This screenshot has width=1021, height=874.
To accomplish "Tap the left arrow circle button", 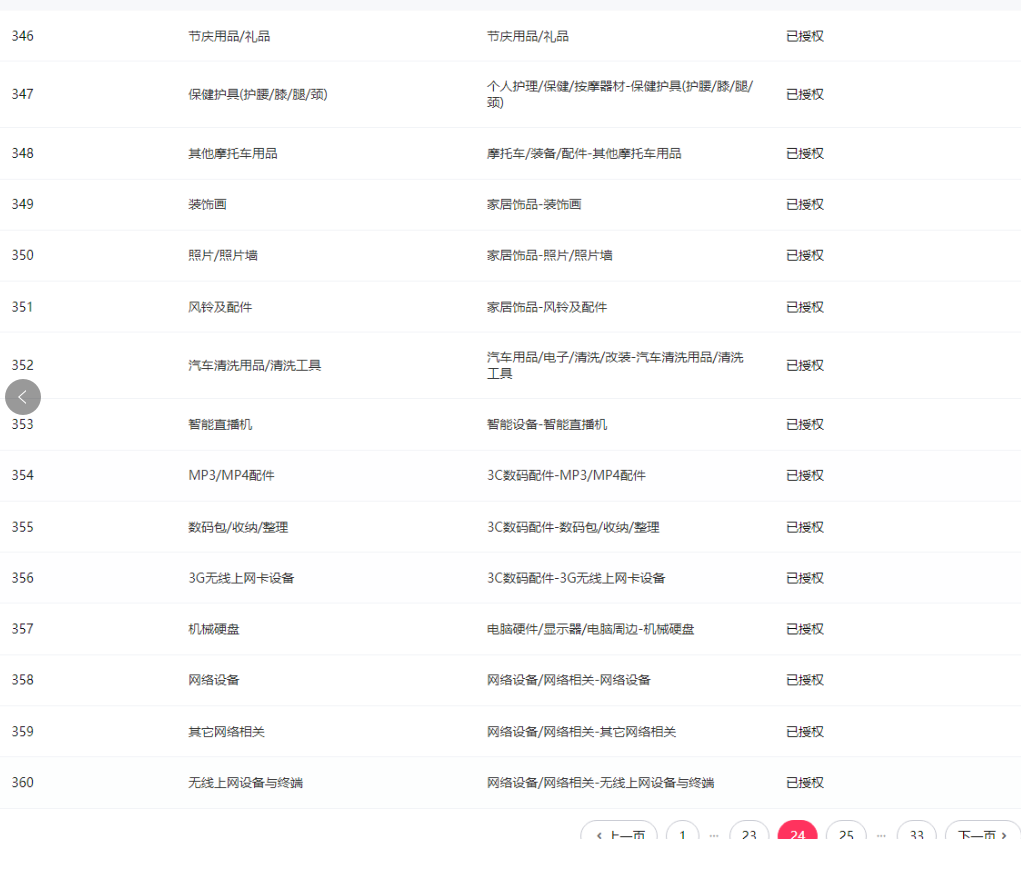I will (23, 397).
